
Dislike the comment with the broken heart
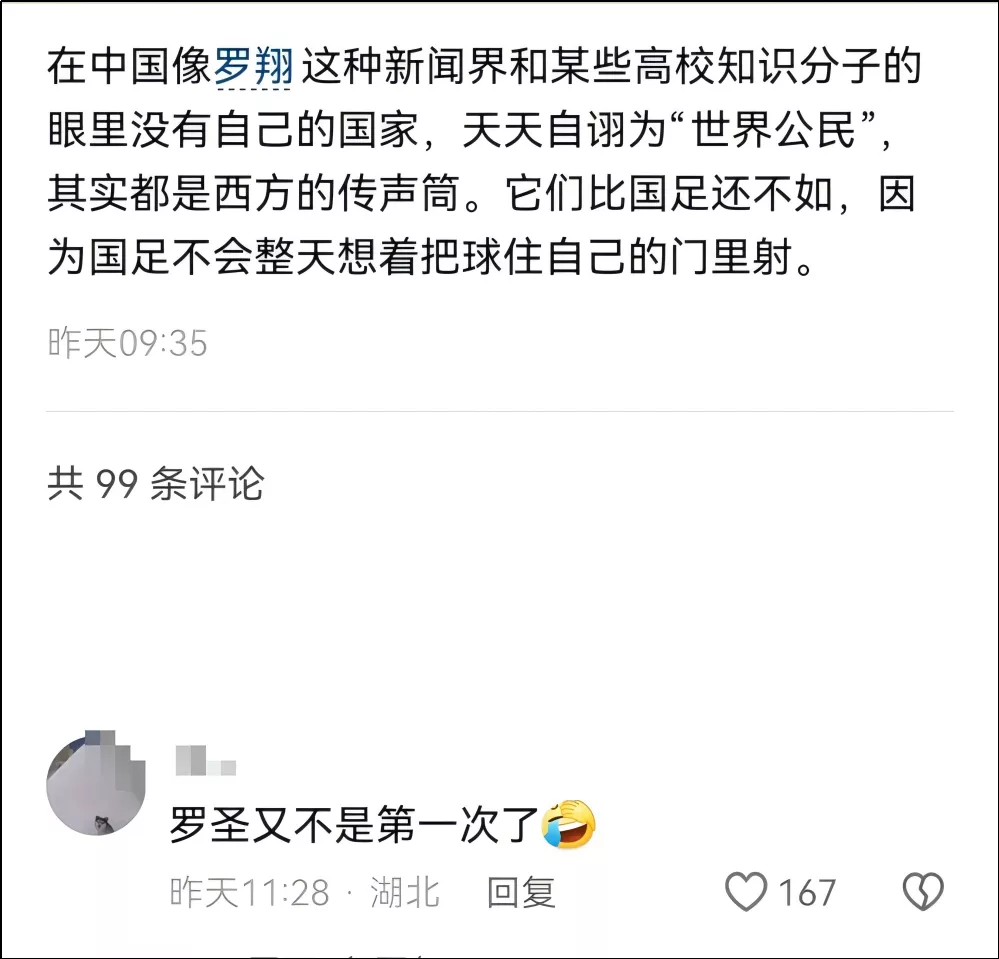(x=923, y=892)
